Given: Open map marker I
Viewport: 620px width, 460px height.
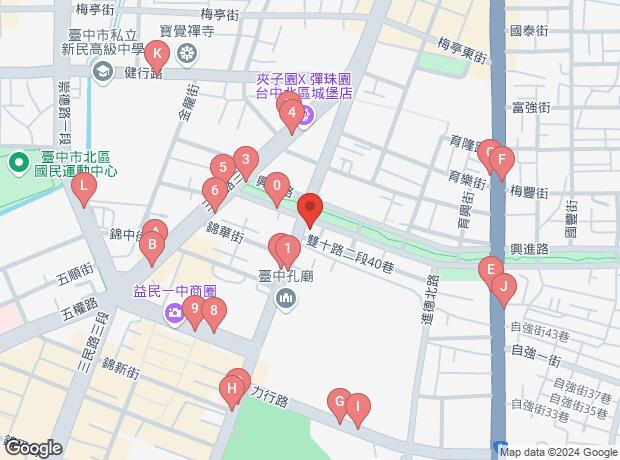Looking at the screenshot, I should (x=358, y=407).
